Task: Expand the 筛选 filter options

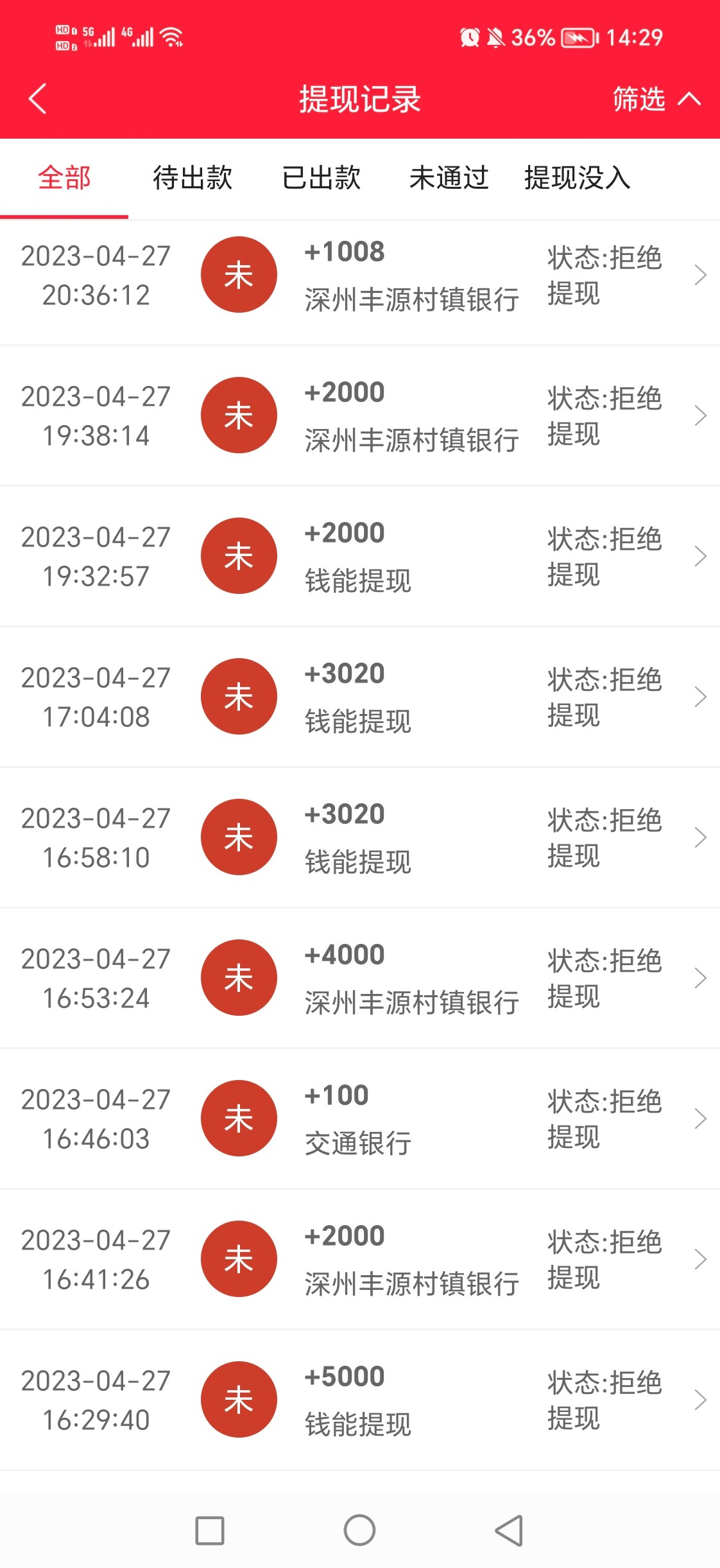Action: (656, 99)
